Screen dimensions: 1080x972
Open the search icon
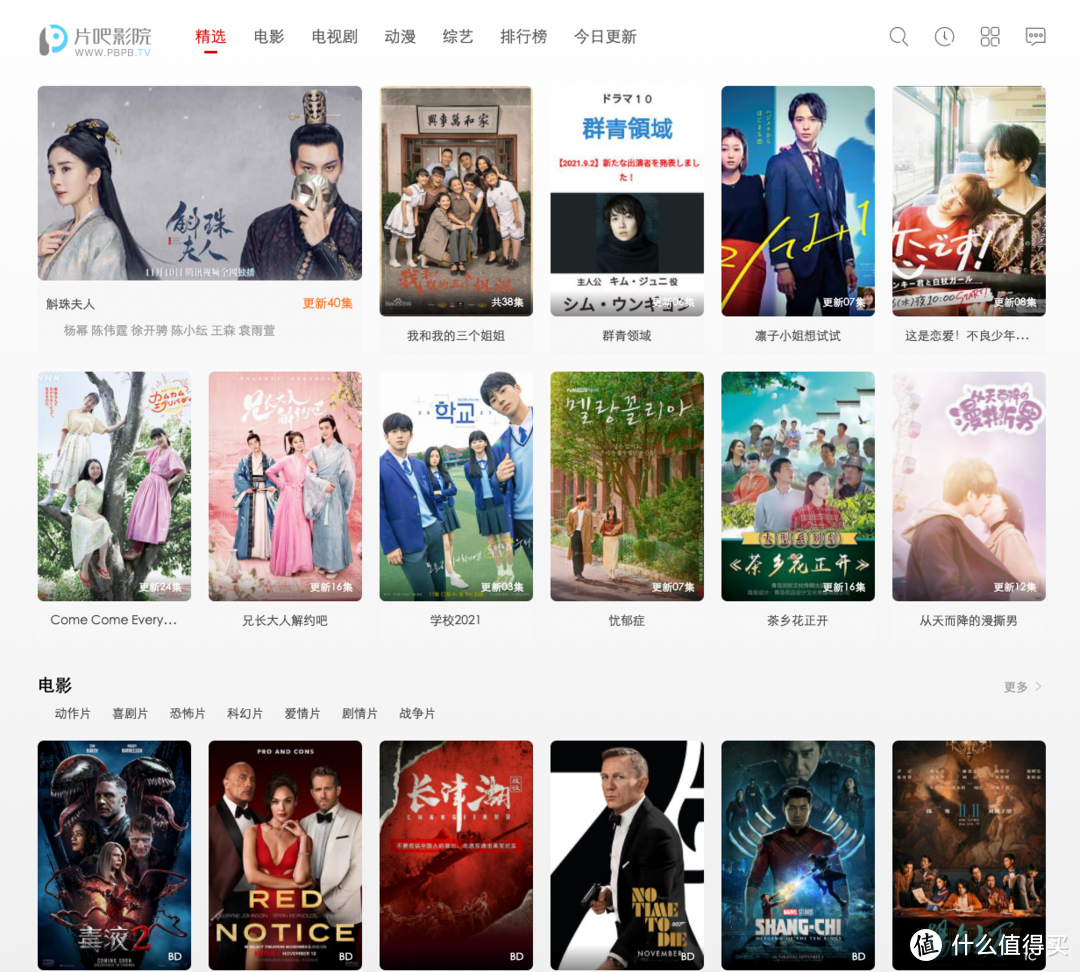pyautogui.click(x=898, y=37)
